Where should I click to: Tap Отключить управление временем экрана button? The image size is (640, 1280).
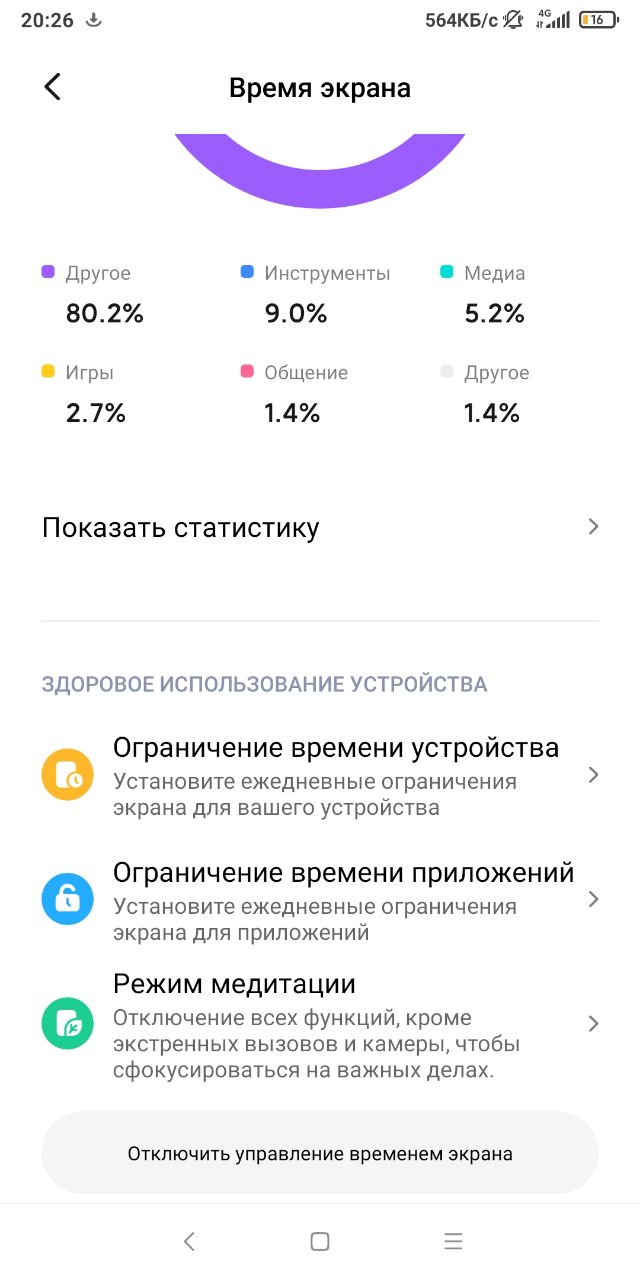point(320,1153)
